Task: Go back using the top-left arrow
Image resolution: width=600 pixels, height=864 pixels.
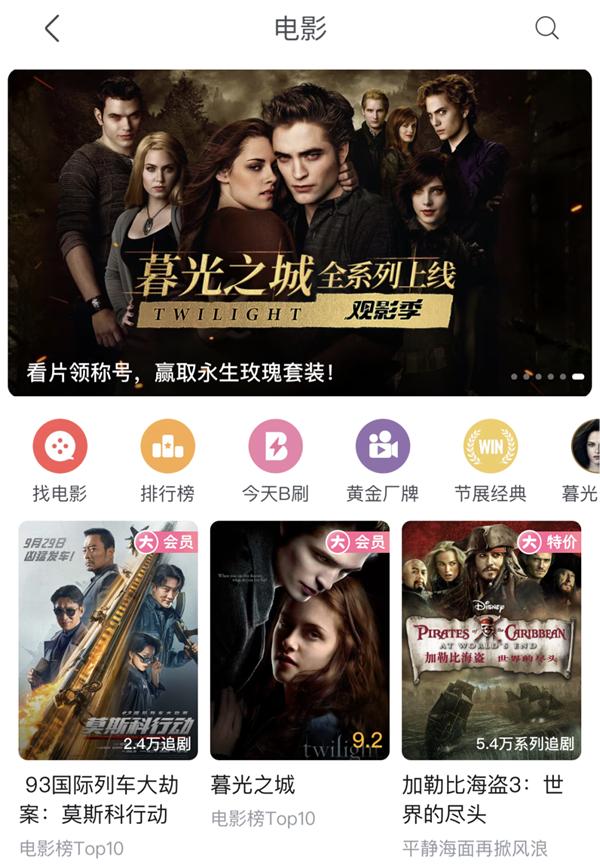Action: pyautogui.click(x=53, y=29)
